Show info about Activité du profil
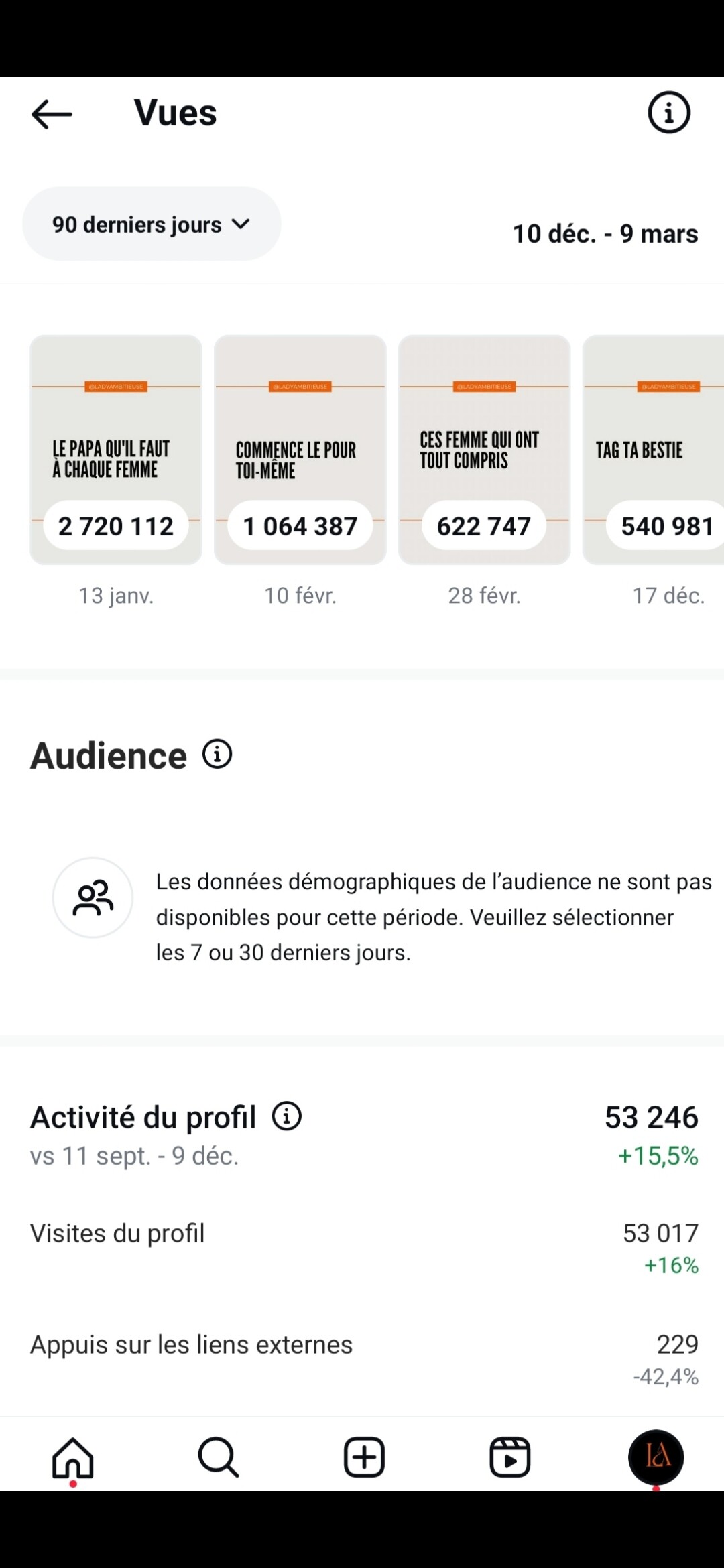The height and width of the screenshot is (1568, 724). tap(287, 1116)
